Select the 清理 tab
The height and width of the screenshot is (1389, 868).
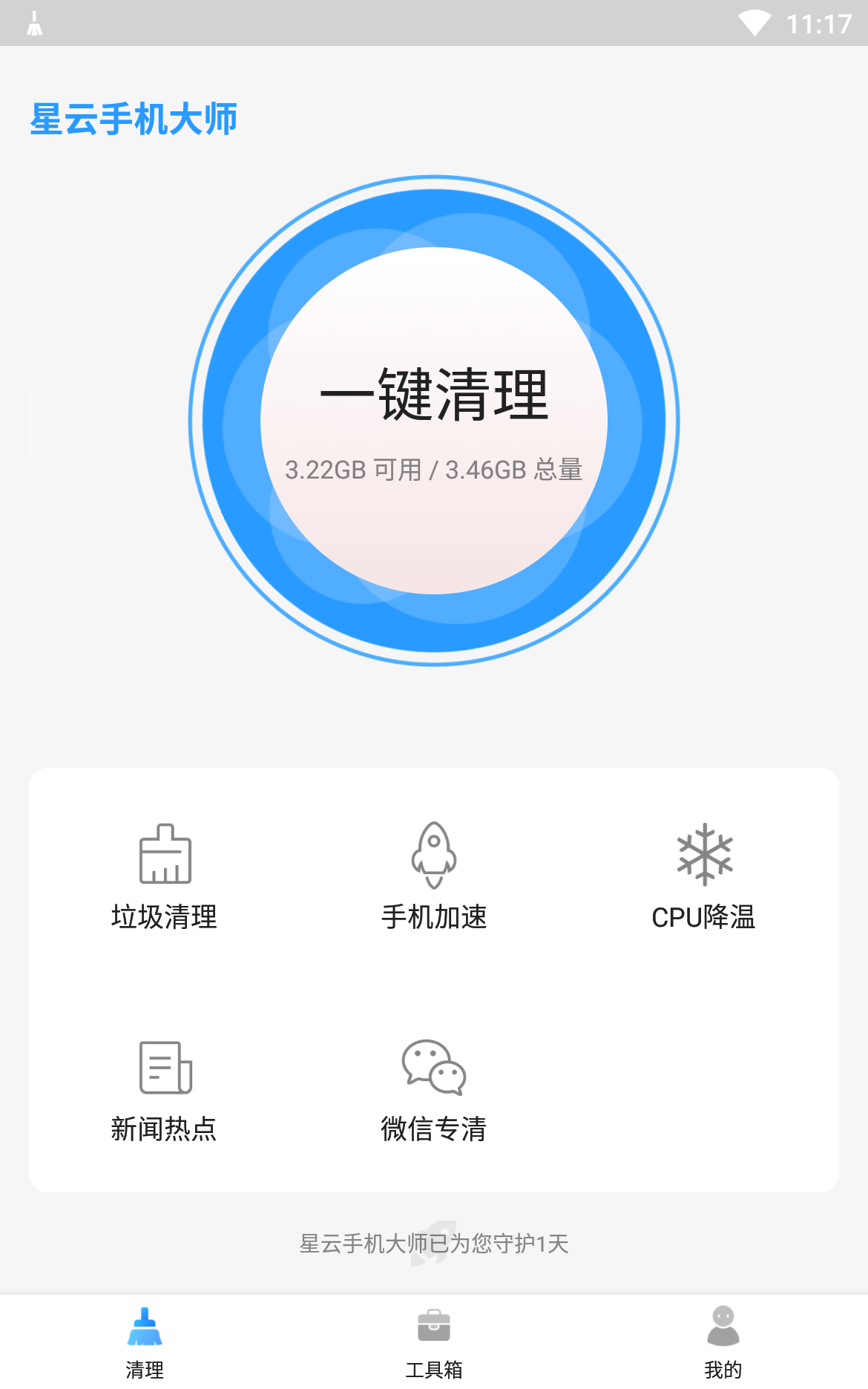[145, 1350]
